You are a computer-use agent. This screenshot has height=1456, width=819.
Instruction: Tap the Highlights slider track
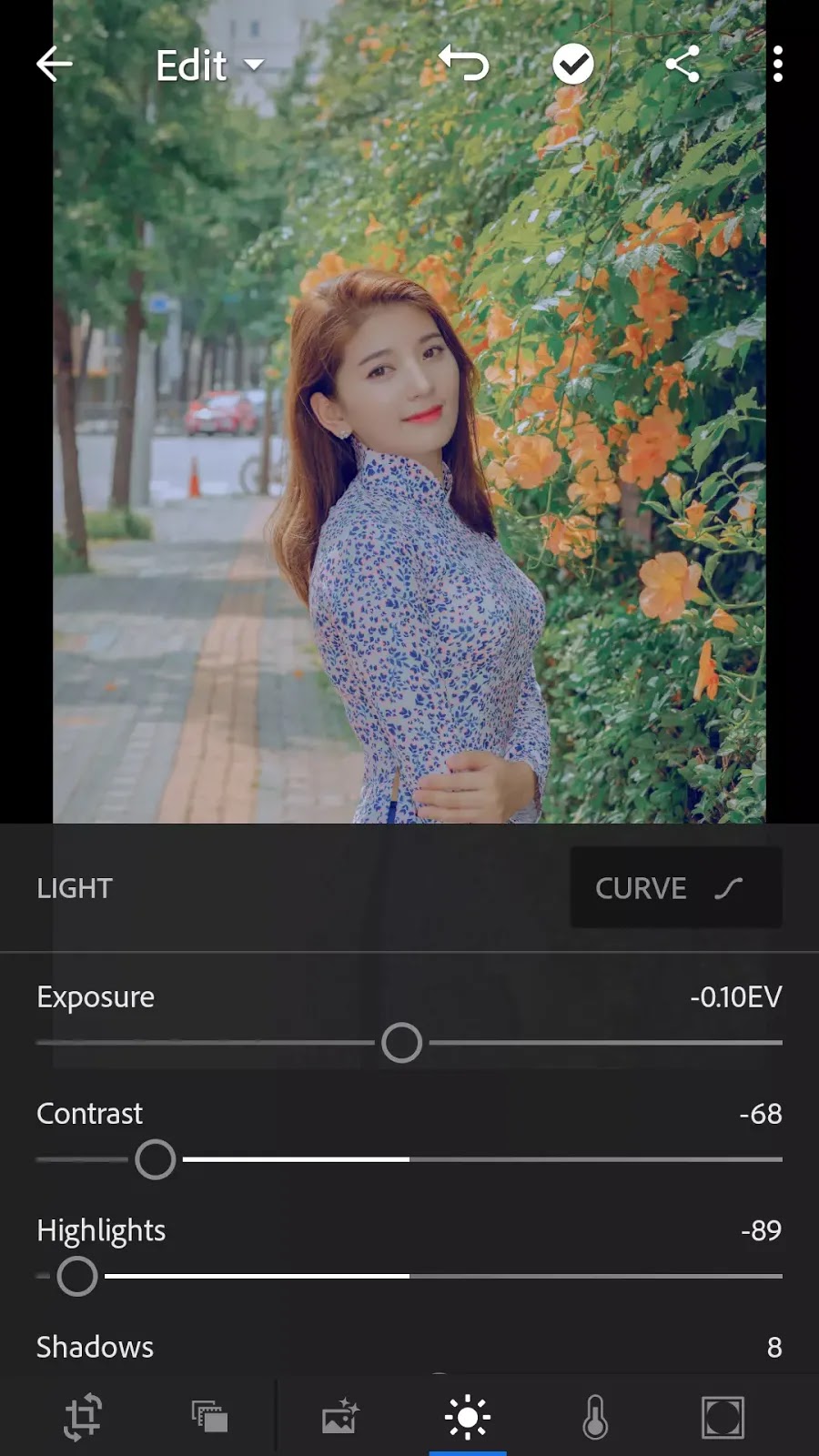(409, 1276)
